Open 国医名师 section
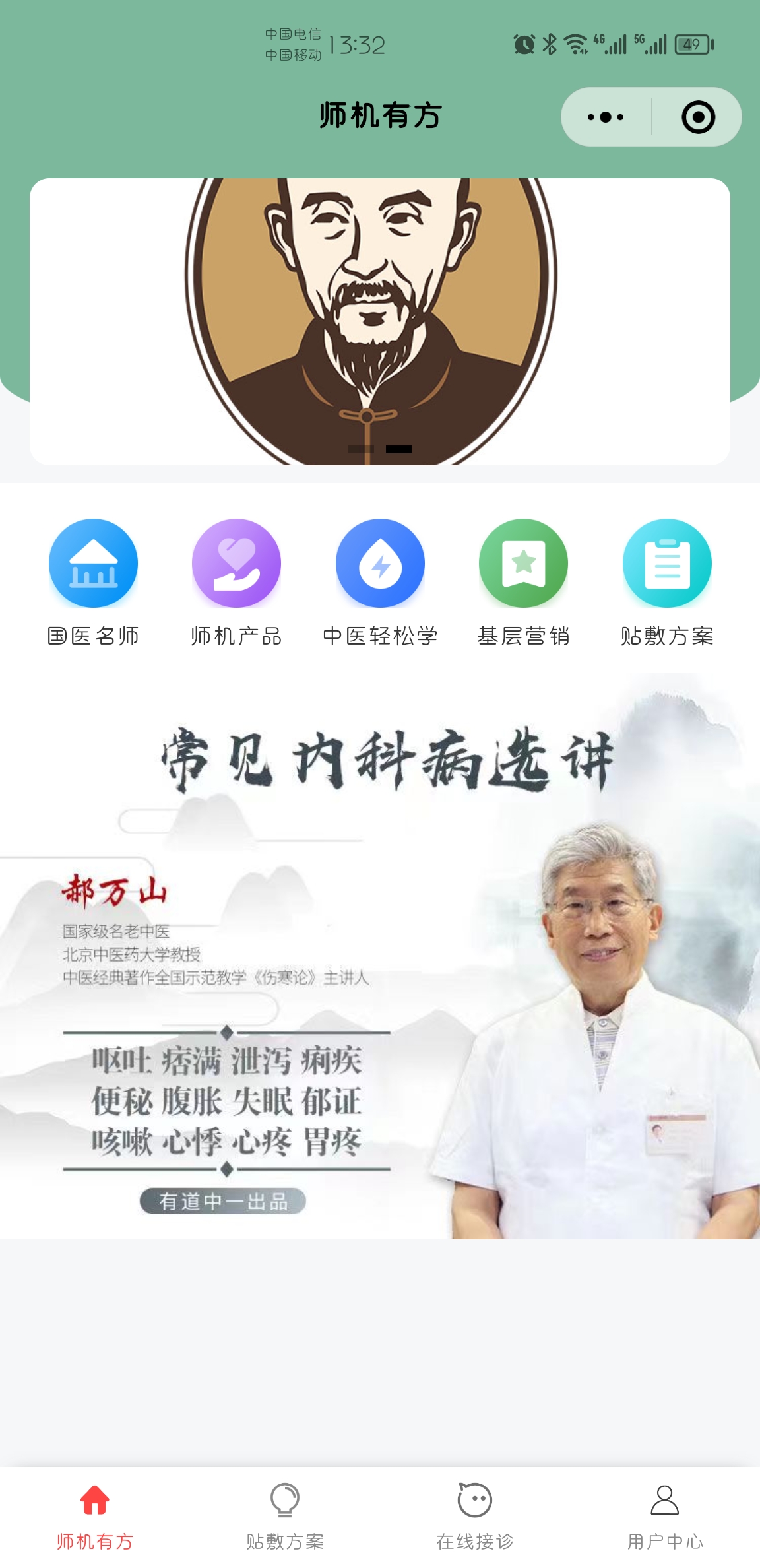The height and width of the screenshot is (1568, 760). (x=93, y=581)
